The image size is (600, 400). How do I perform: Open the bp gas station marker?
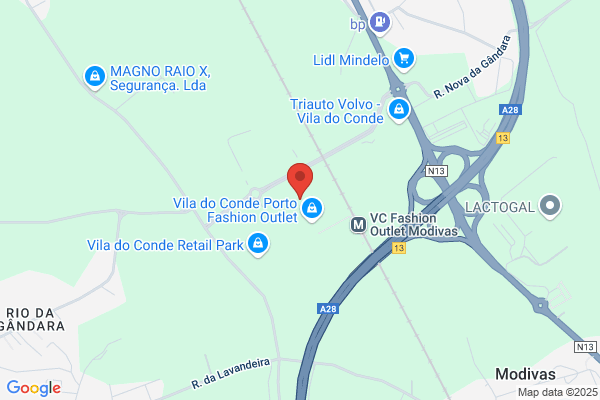pos(380,23)
